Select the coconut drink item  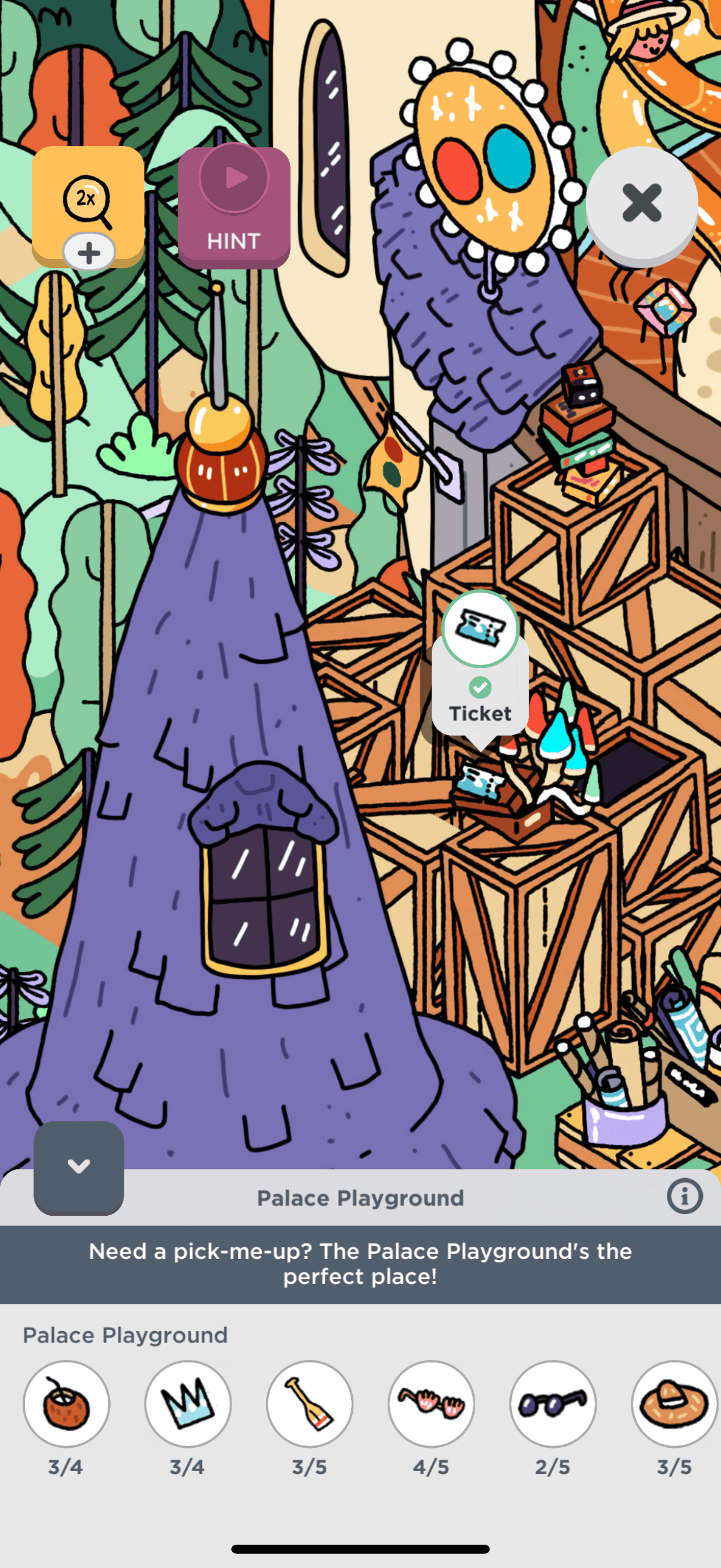[x=66, y=1403]
